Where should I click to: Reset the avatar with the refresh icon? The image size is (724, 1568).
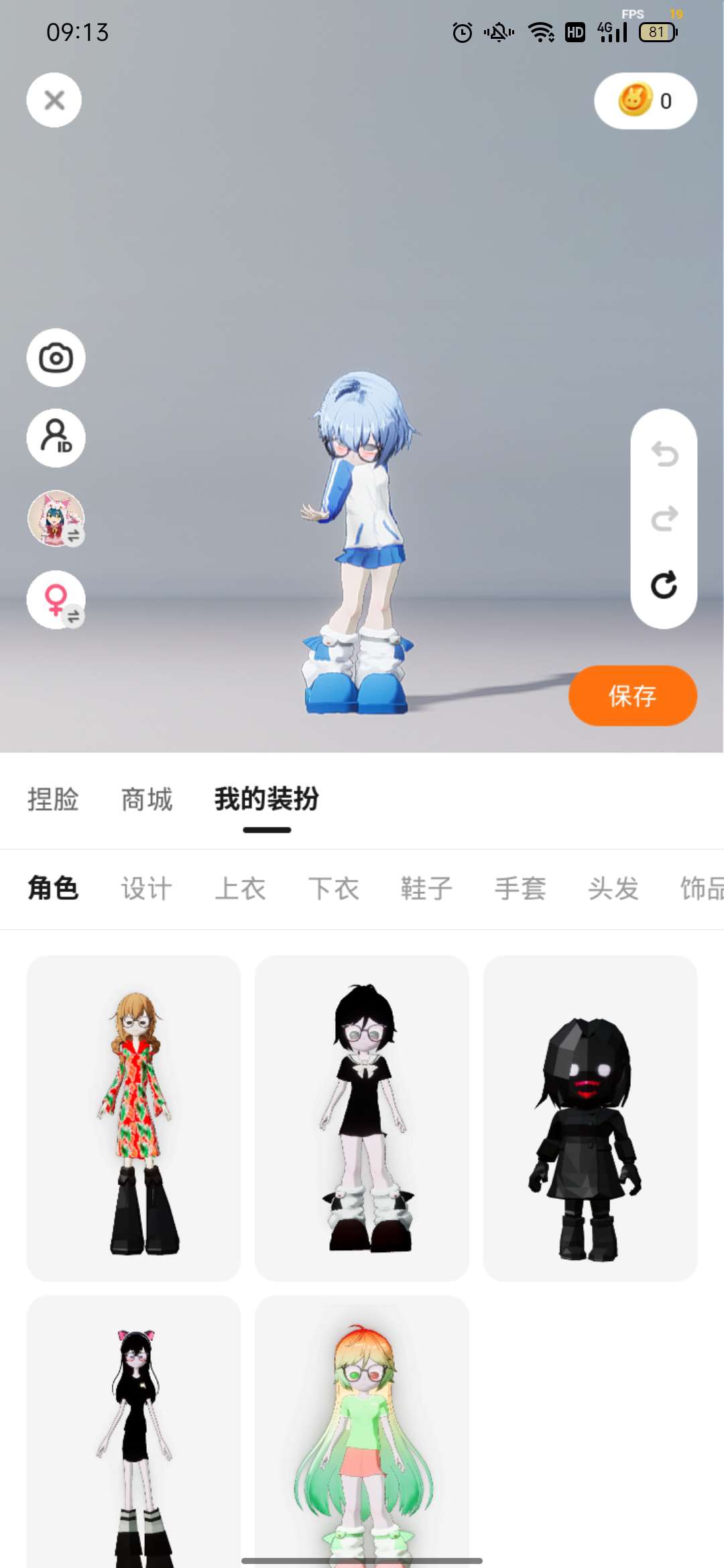(x=664, y=585)
